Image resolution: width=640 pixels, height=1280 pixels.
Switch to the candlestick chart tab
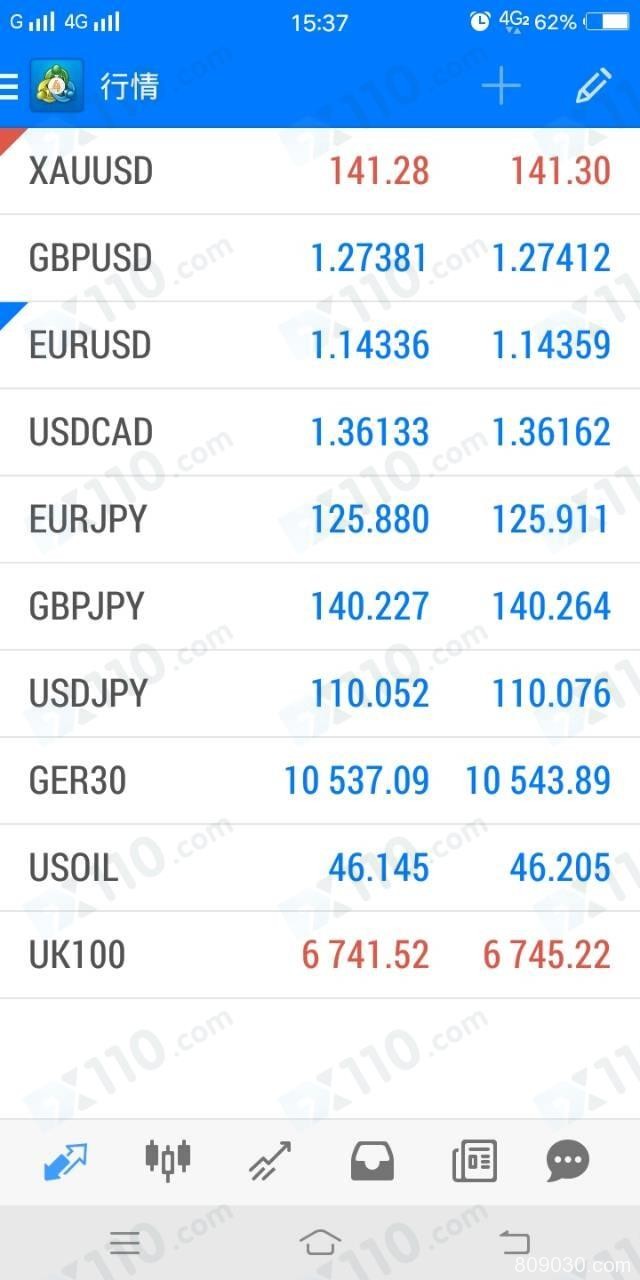click(x=168, y=1160)
